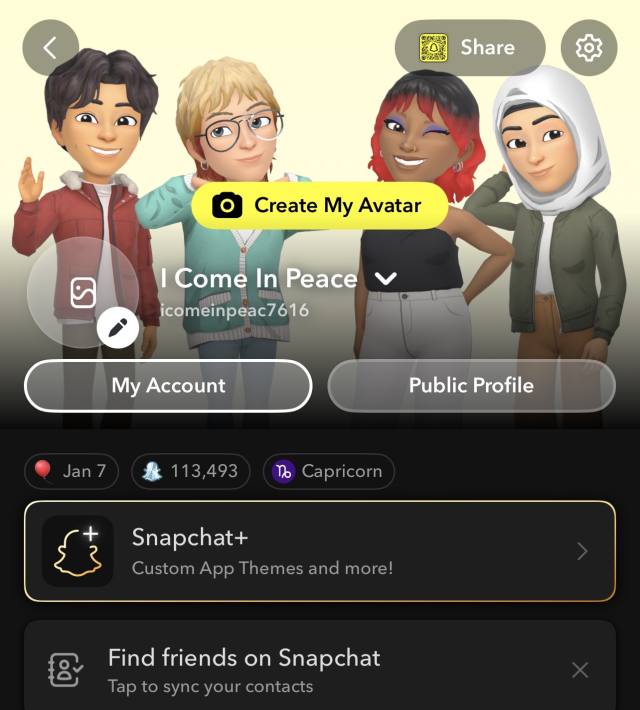The width and height of the screenshot is (640, 710).
Task: Tap the Jan 7 birthday chip
Action: click(x=71, y=471)
